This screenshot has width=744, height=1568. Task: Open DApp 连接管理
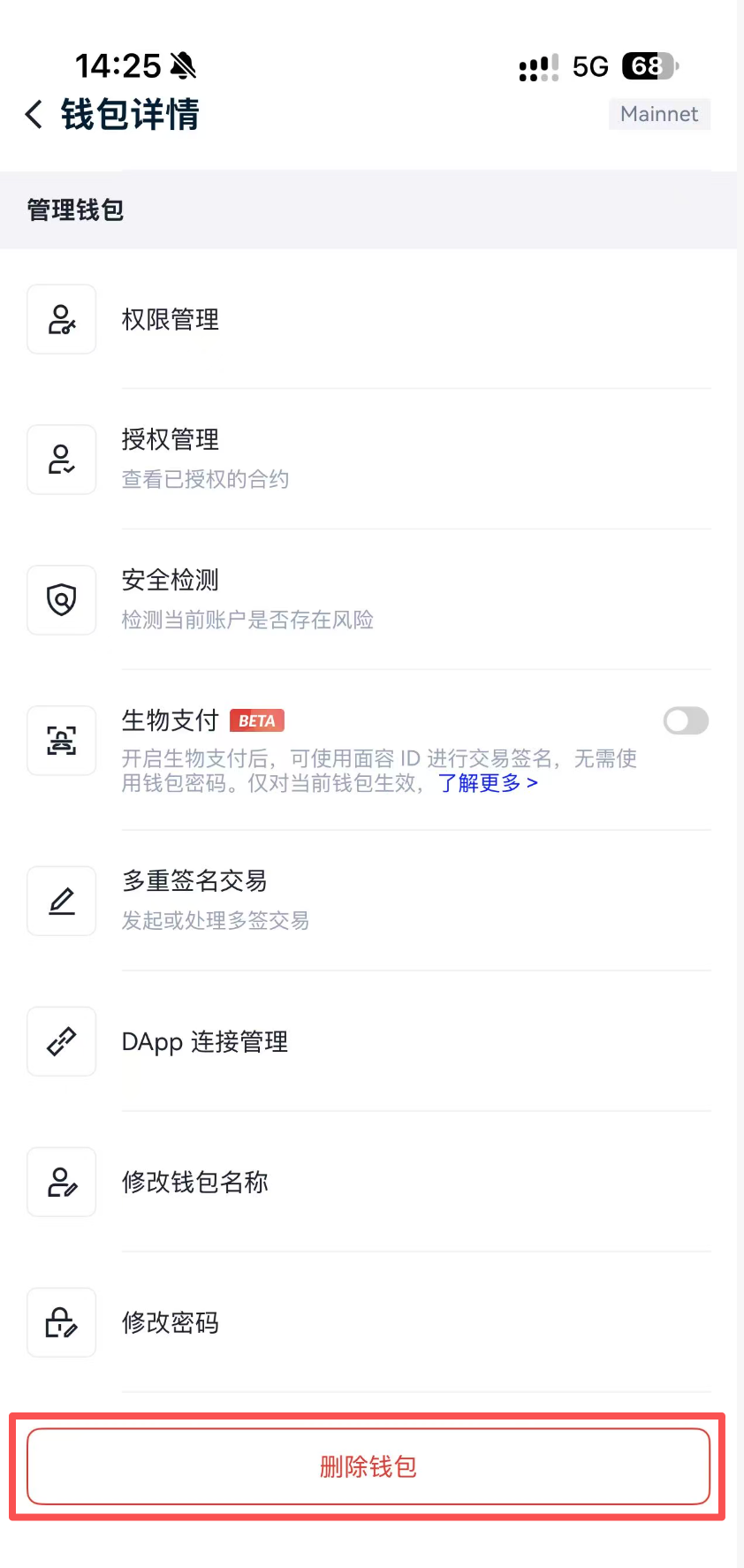pos(368,1041)
